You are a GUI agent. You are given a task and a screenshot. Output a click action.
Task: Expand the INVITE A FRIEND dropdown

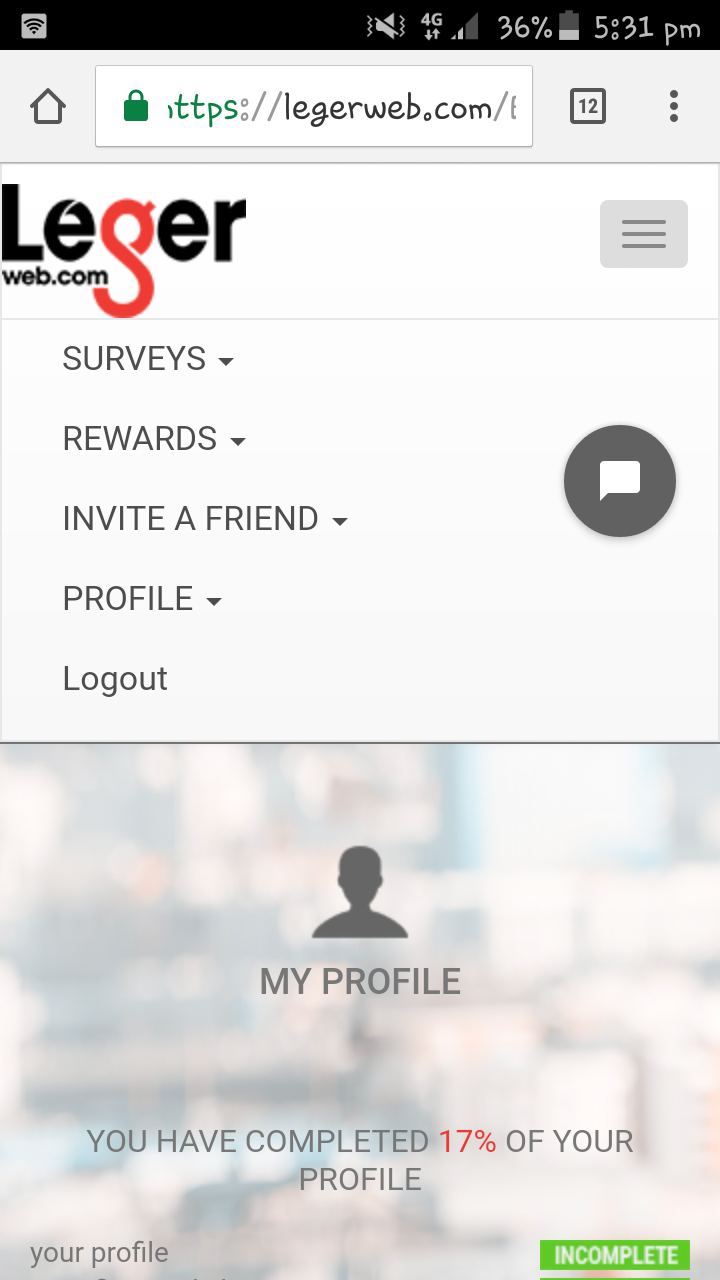pos(205,519)
